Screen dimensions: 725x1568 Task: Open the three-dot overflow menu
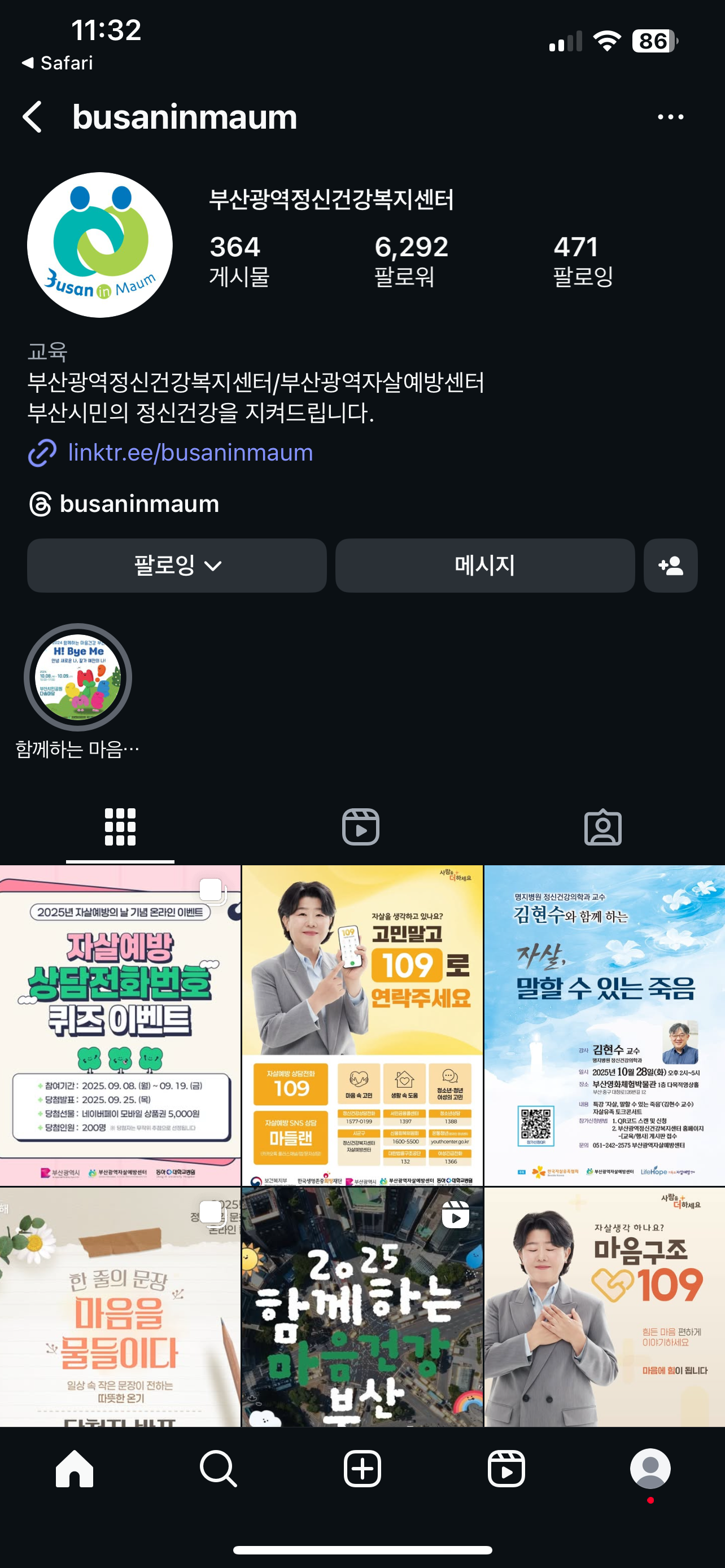(x=670, y=117)
